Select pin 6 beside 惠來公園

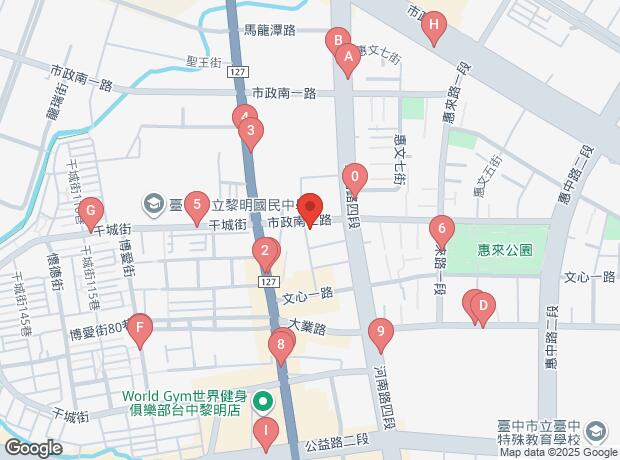pos(441,228)
